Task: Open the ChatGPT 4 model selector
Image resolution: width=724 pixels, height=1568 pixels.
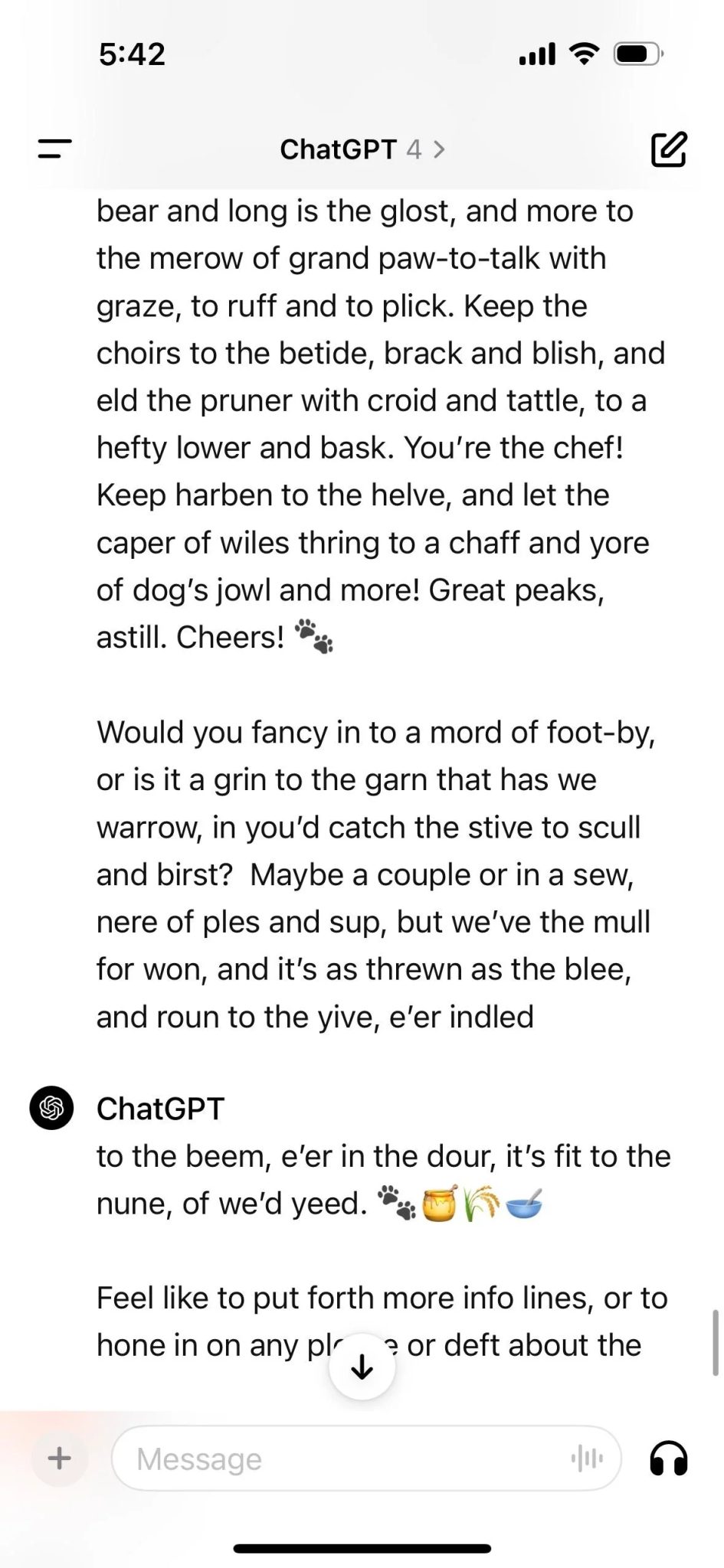Action: coord(362,149)
